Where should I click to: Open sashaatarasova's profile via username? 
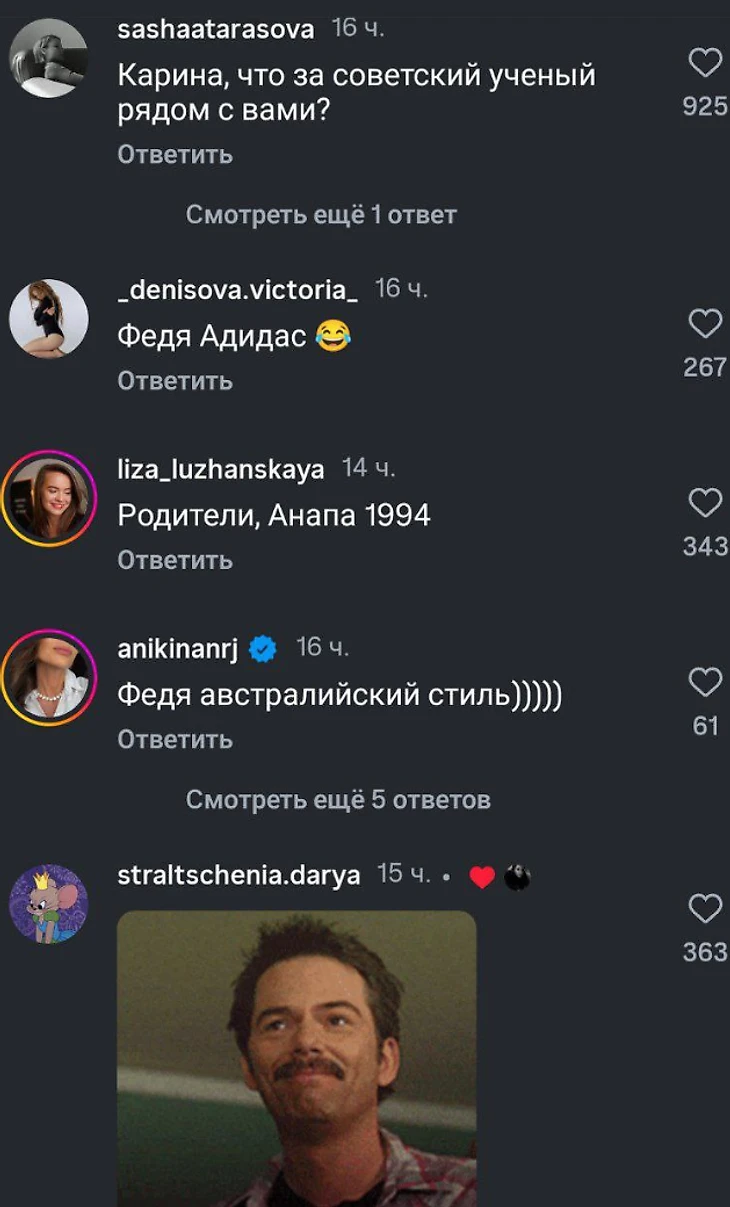(216, 30)
